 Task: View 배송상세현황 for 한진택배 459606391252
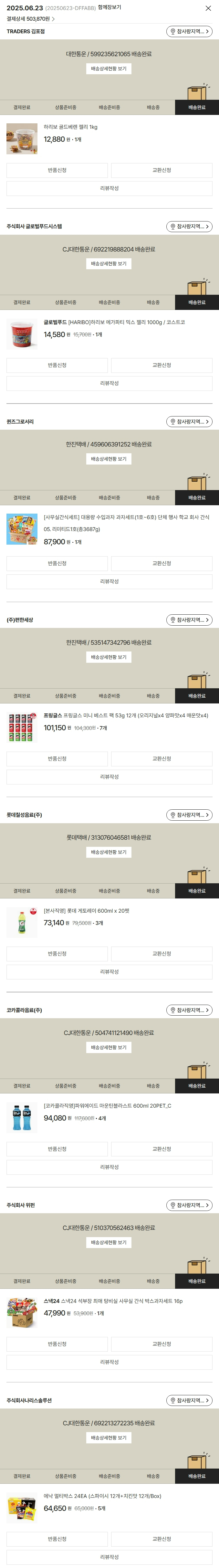tap(109, 459)
